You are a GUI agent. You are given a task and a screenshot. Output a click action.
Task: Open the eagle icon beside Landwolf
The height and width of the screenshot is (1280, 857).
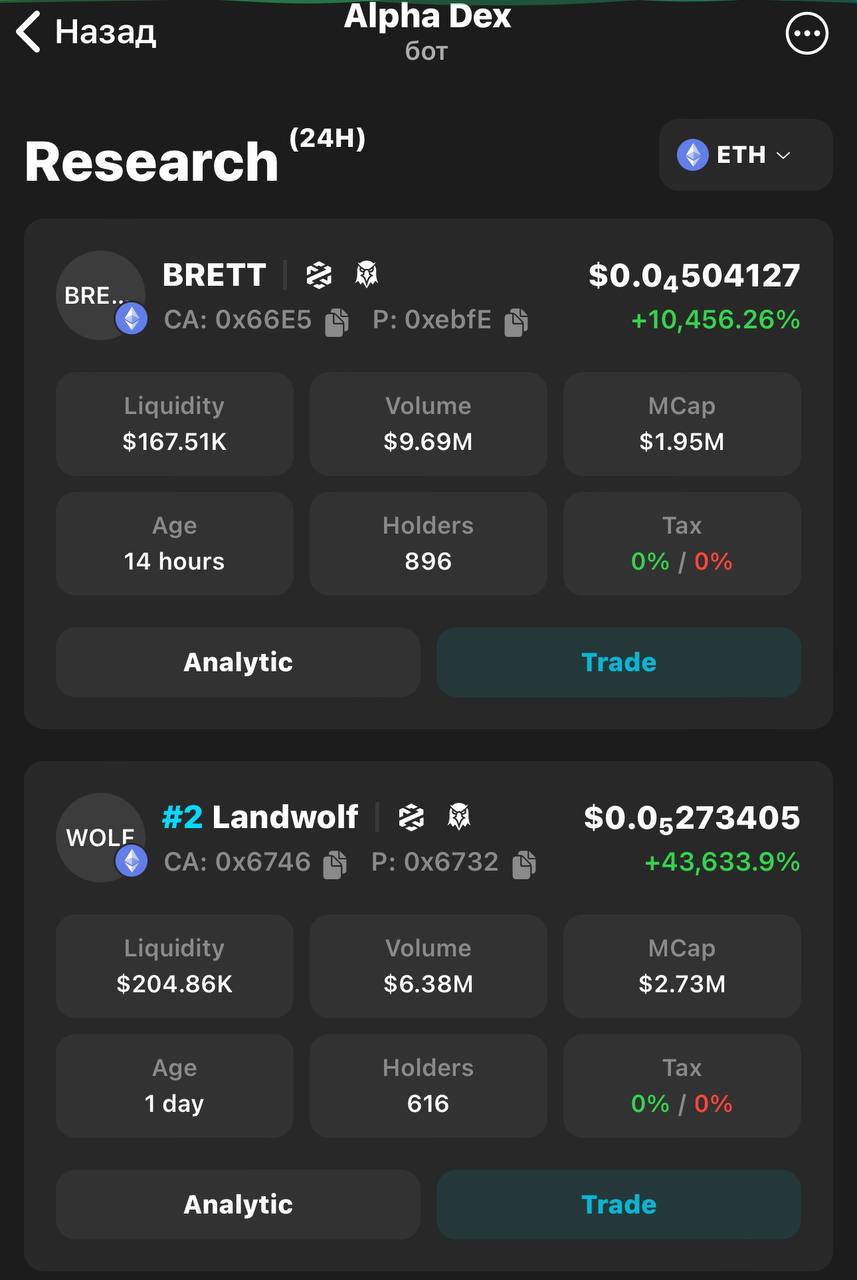(x=459, y=817)
